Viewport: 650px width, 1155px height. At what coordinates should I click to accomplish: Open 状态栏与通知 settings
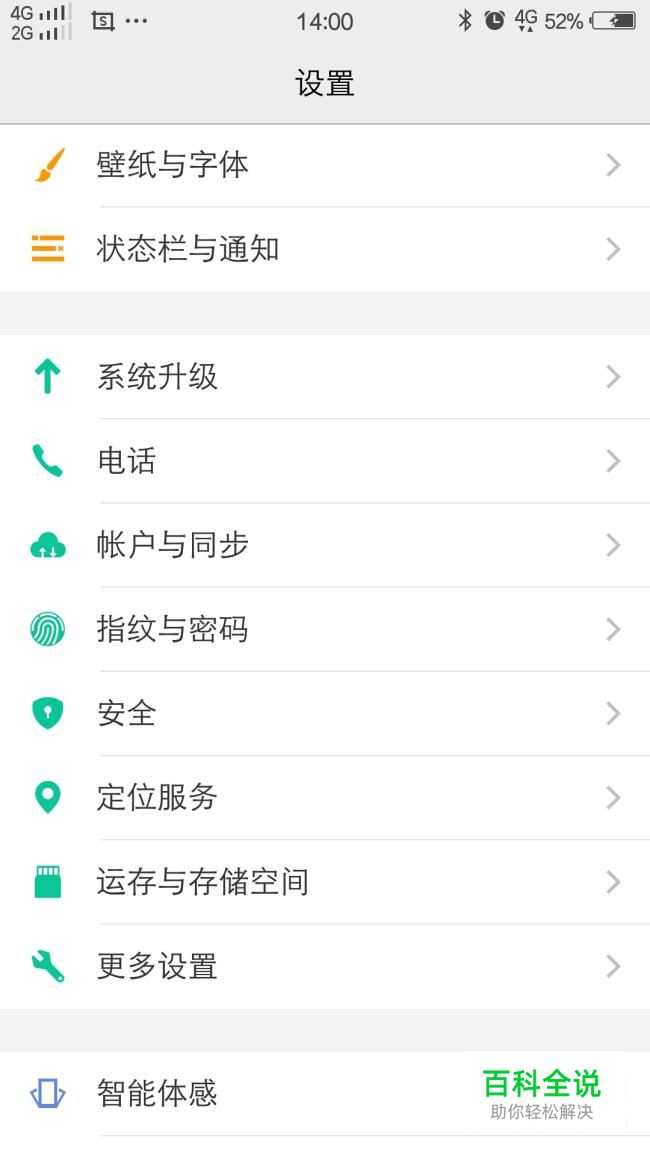click(x=325, y=250)
